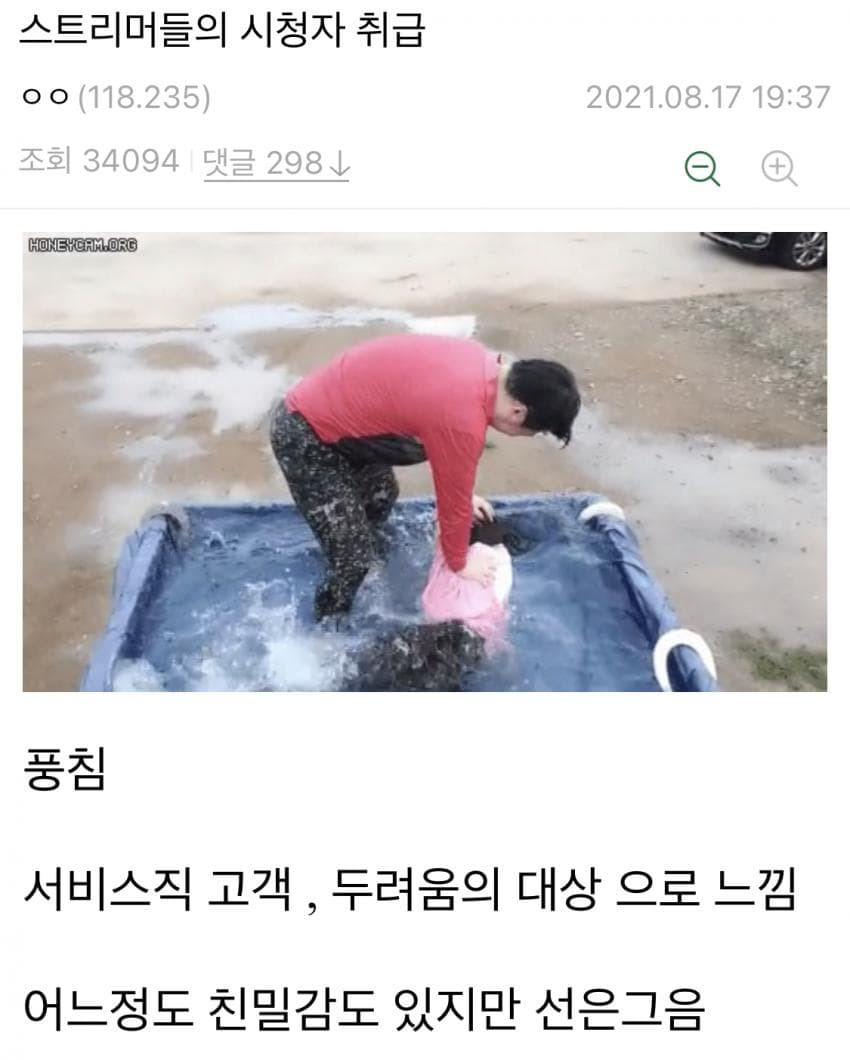
Task: Open the pool GIF image in post
Action: tap(424, 461)
